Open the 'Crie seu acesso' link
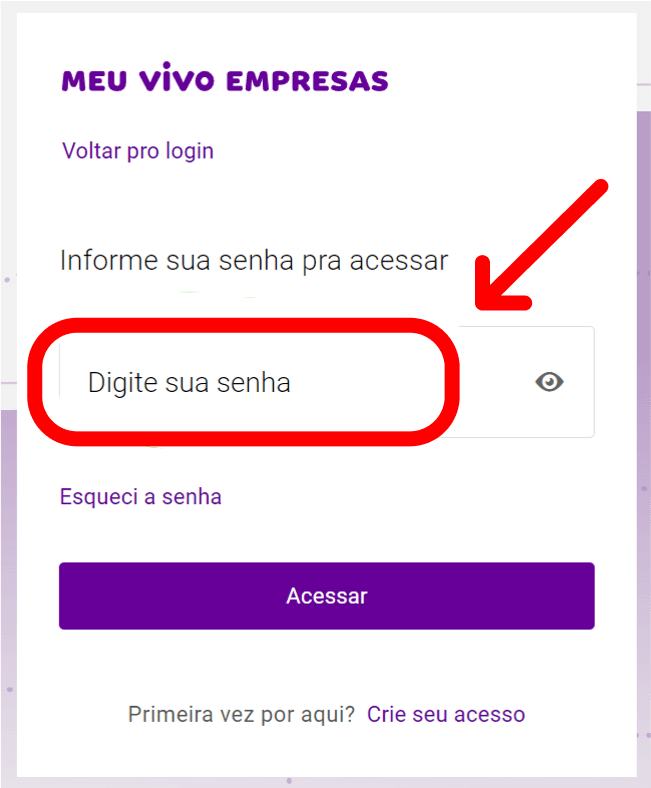The image size is (651, 788). pyautogui.click(x=445, y=714)
